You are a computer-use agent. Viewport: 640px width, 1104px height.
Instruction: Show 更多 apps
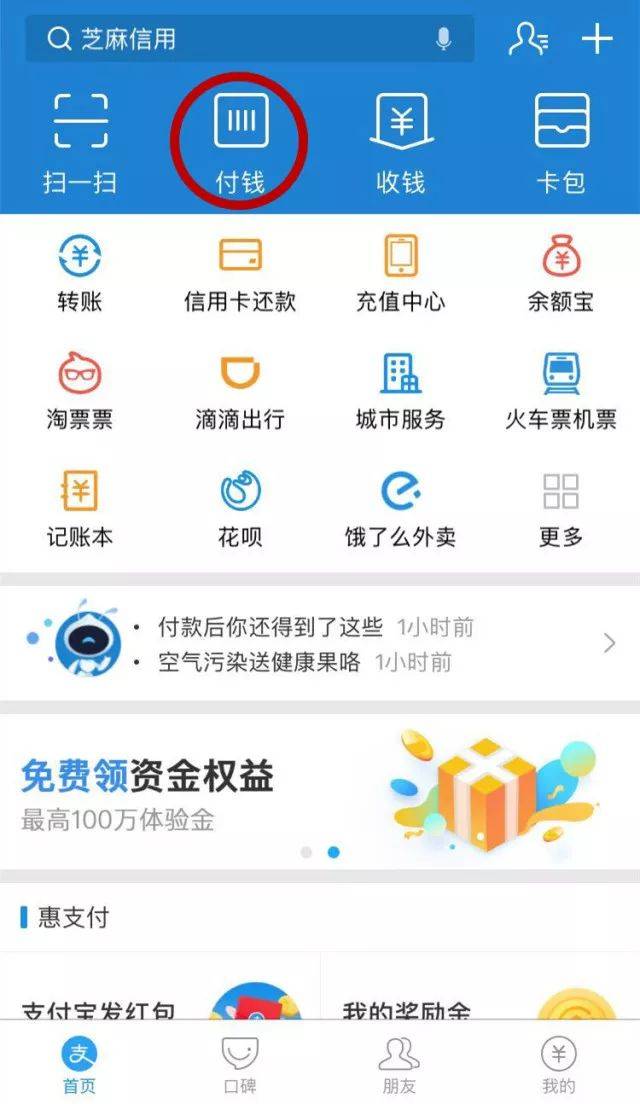click(561, 508)
